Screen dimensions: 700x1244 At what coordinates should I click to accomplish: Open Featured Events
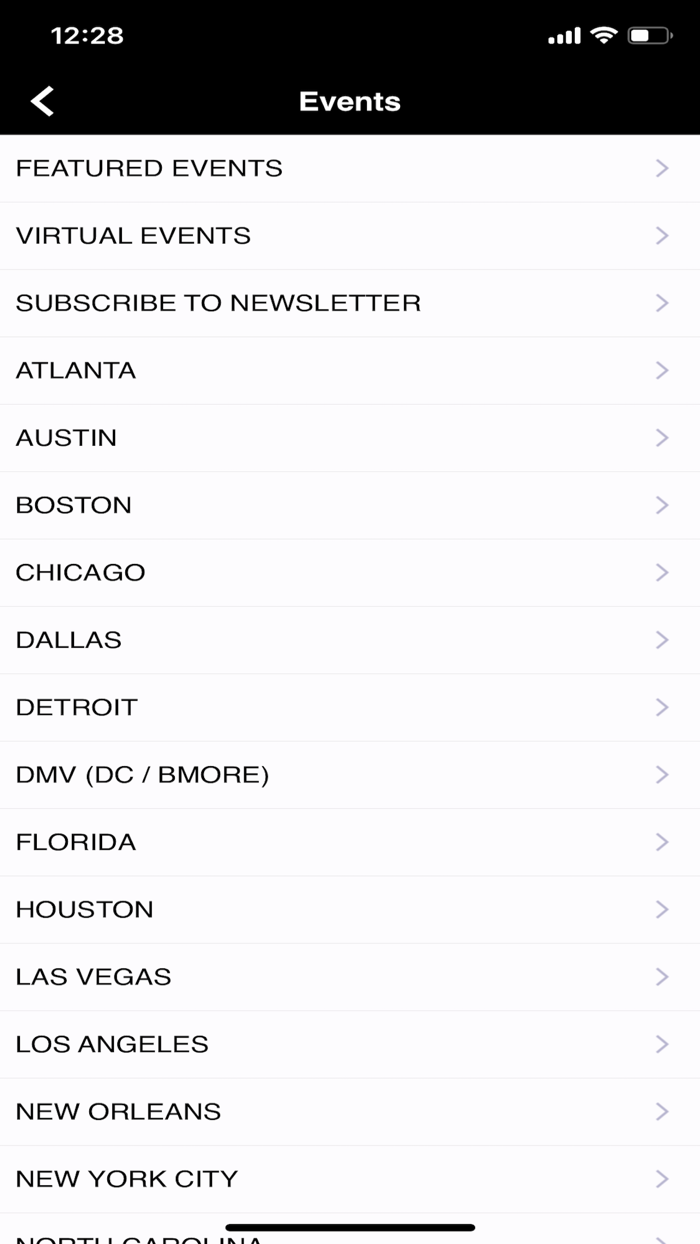(x=350, y=168)
